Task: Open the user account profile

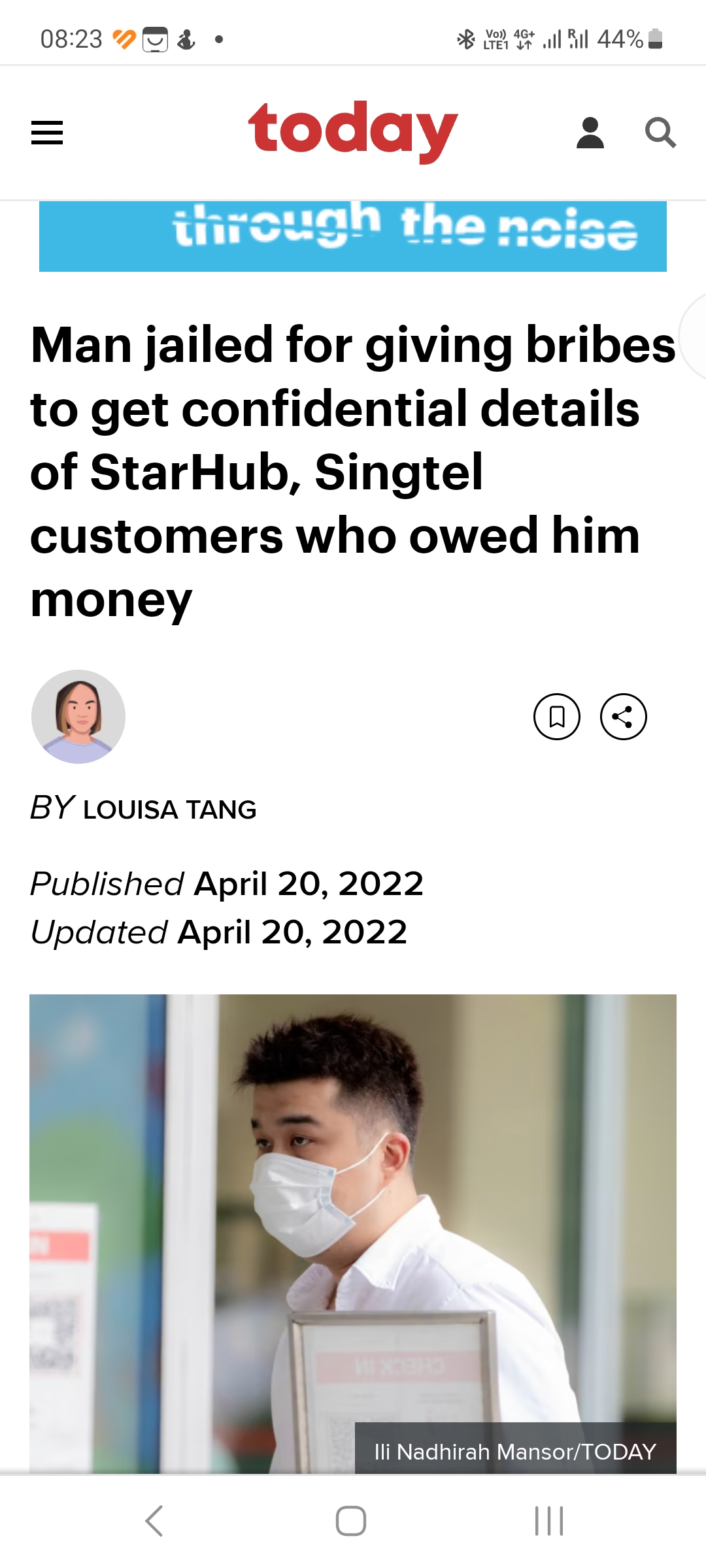Action: tap(590, 133)
